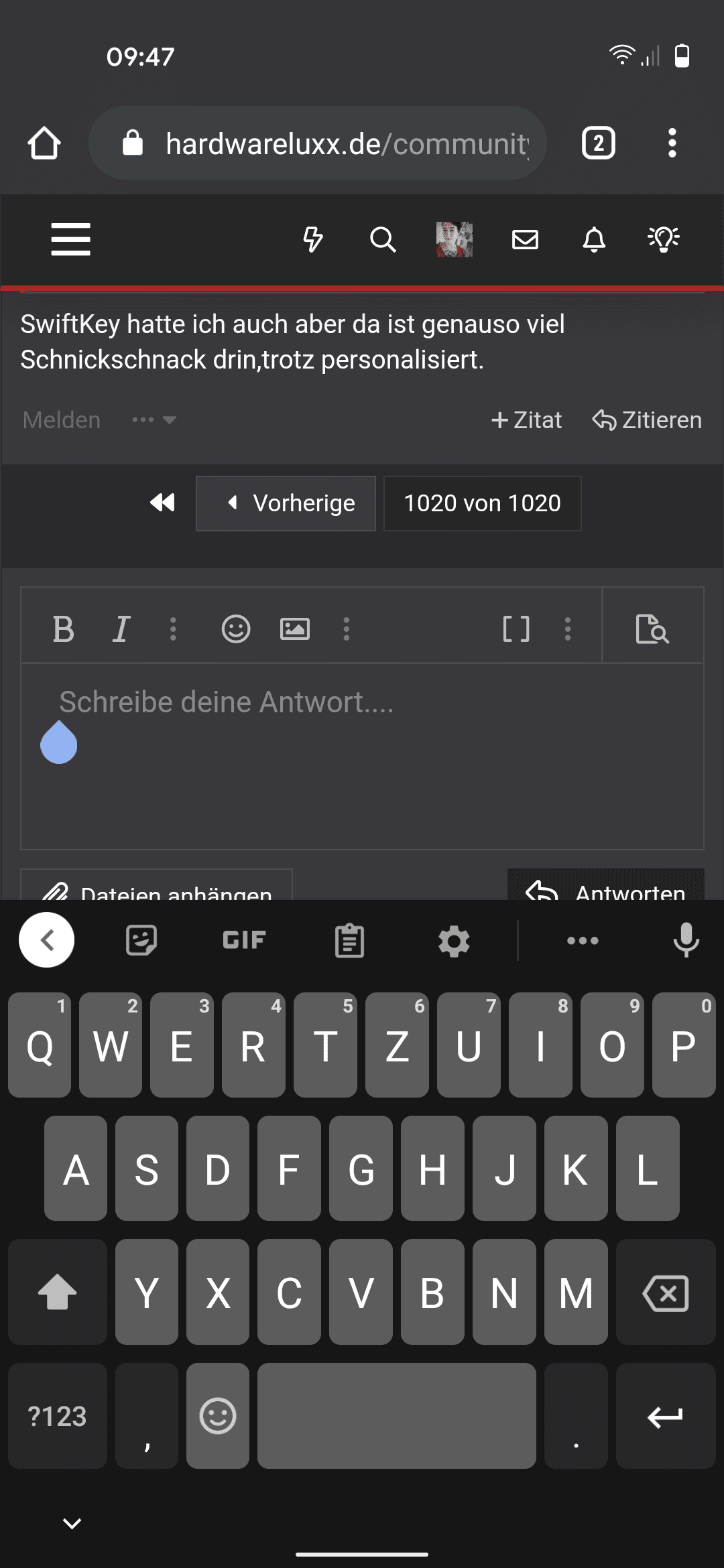The height and width of the screenshot is (1568, 724).
Task: Add post to multi-quote with +Zitat
Action: pos(526,420)
